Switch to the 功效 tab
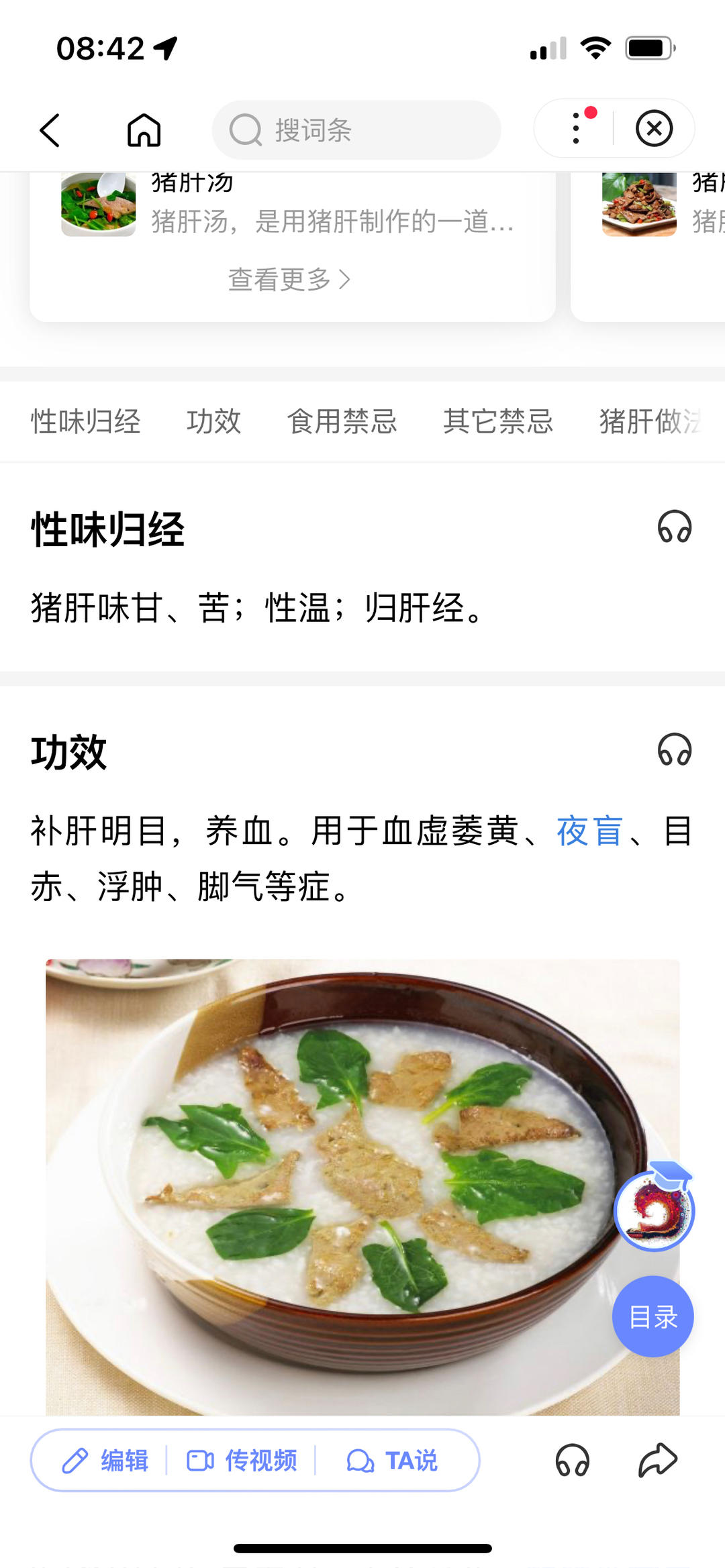The height and width of the screenshot is (1568, 725). (x=213, y=421)
